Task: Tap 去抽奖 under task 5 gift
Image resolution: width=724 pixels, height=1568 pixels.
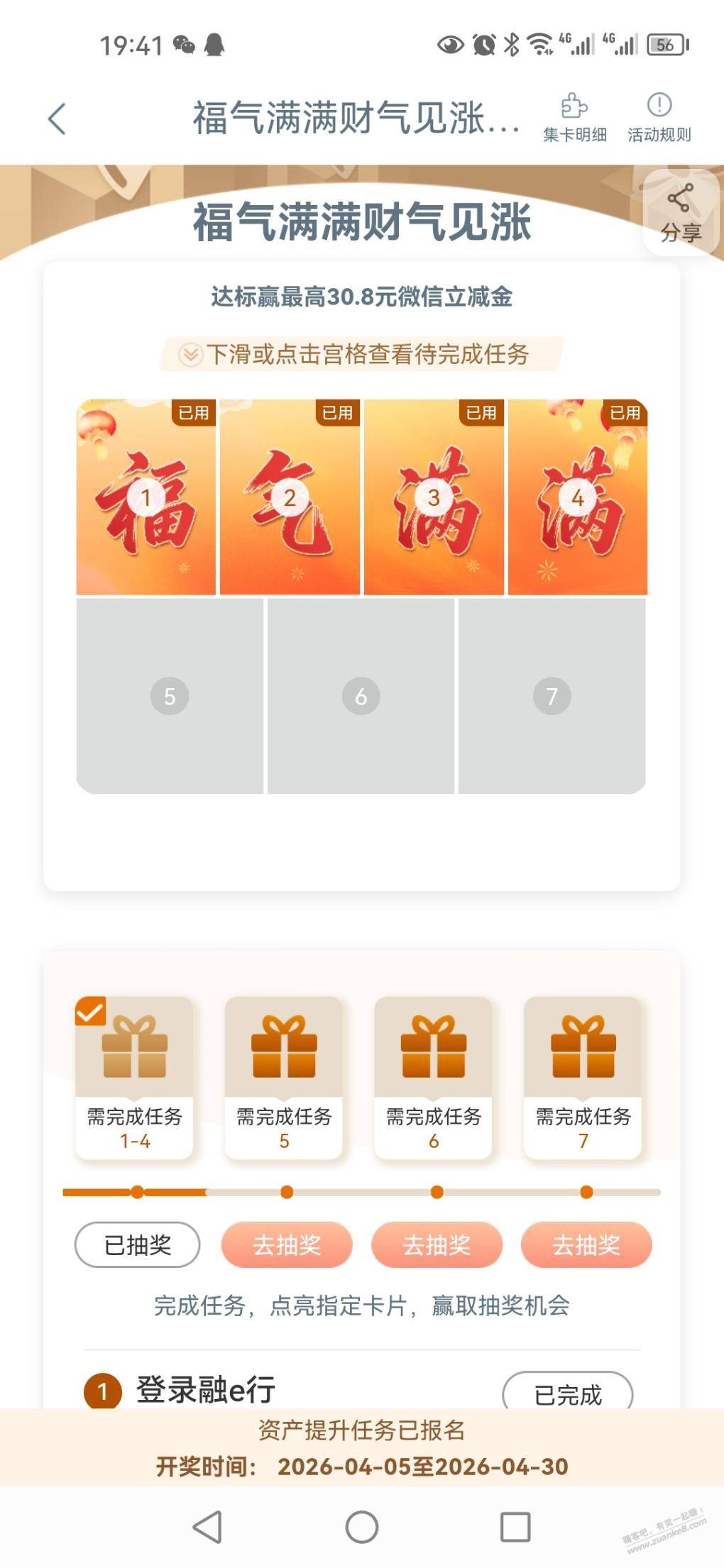Action: pos(287,1244)
